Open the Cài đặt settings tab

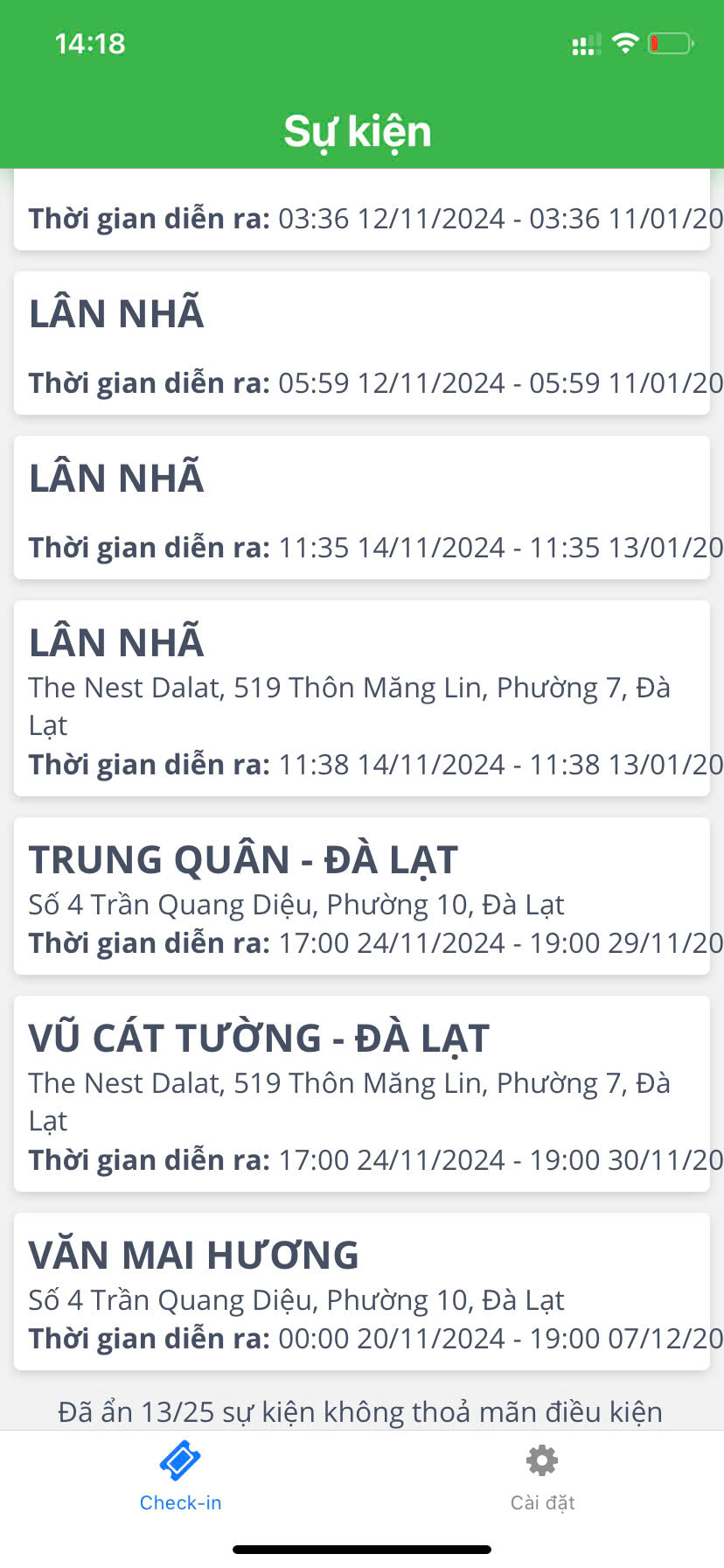(x=542, y=1477)
